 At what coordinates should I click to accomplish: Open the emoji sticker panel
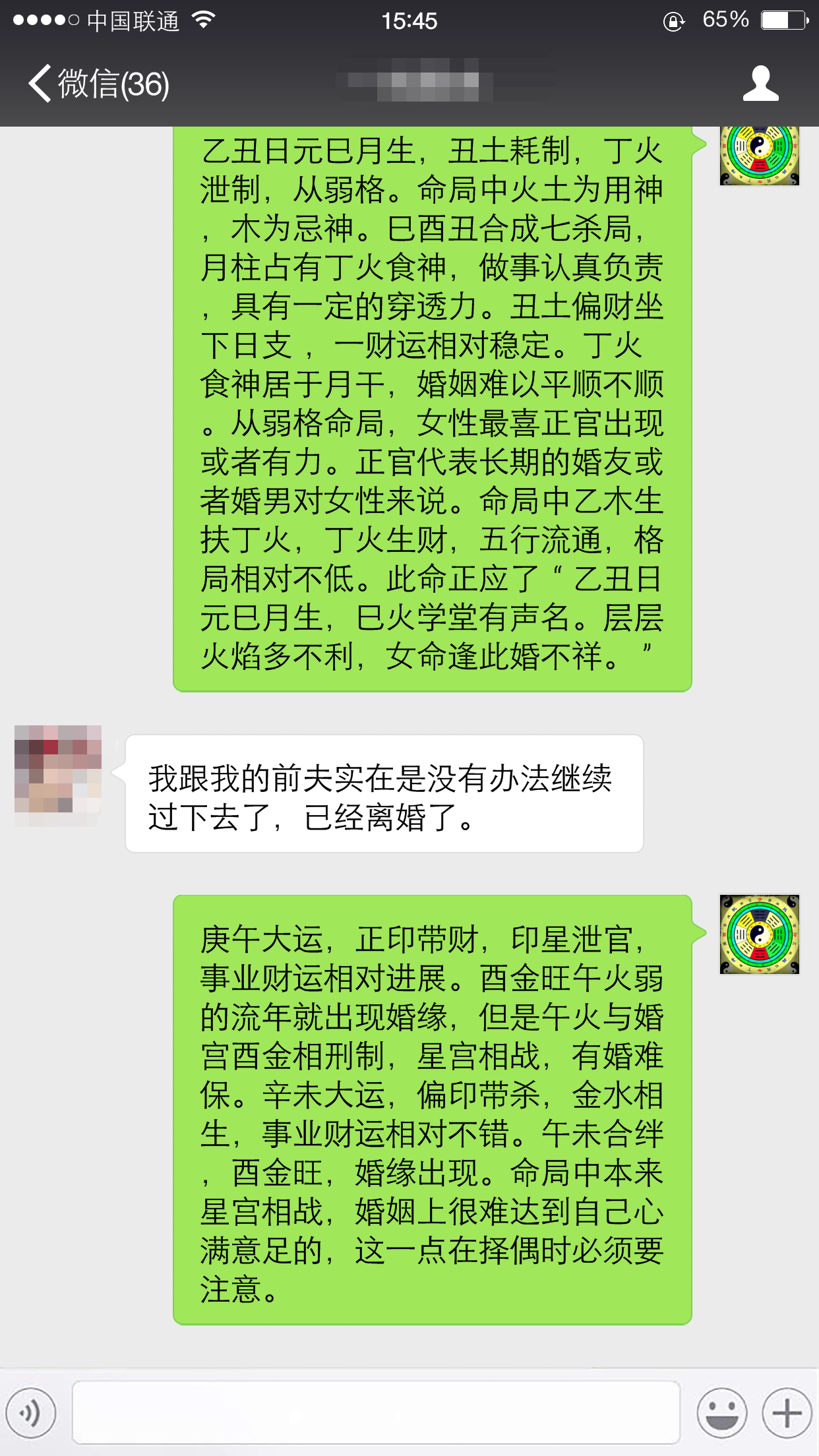tap(721, 1413)
